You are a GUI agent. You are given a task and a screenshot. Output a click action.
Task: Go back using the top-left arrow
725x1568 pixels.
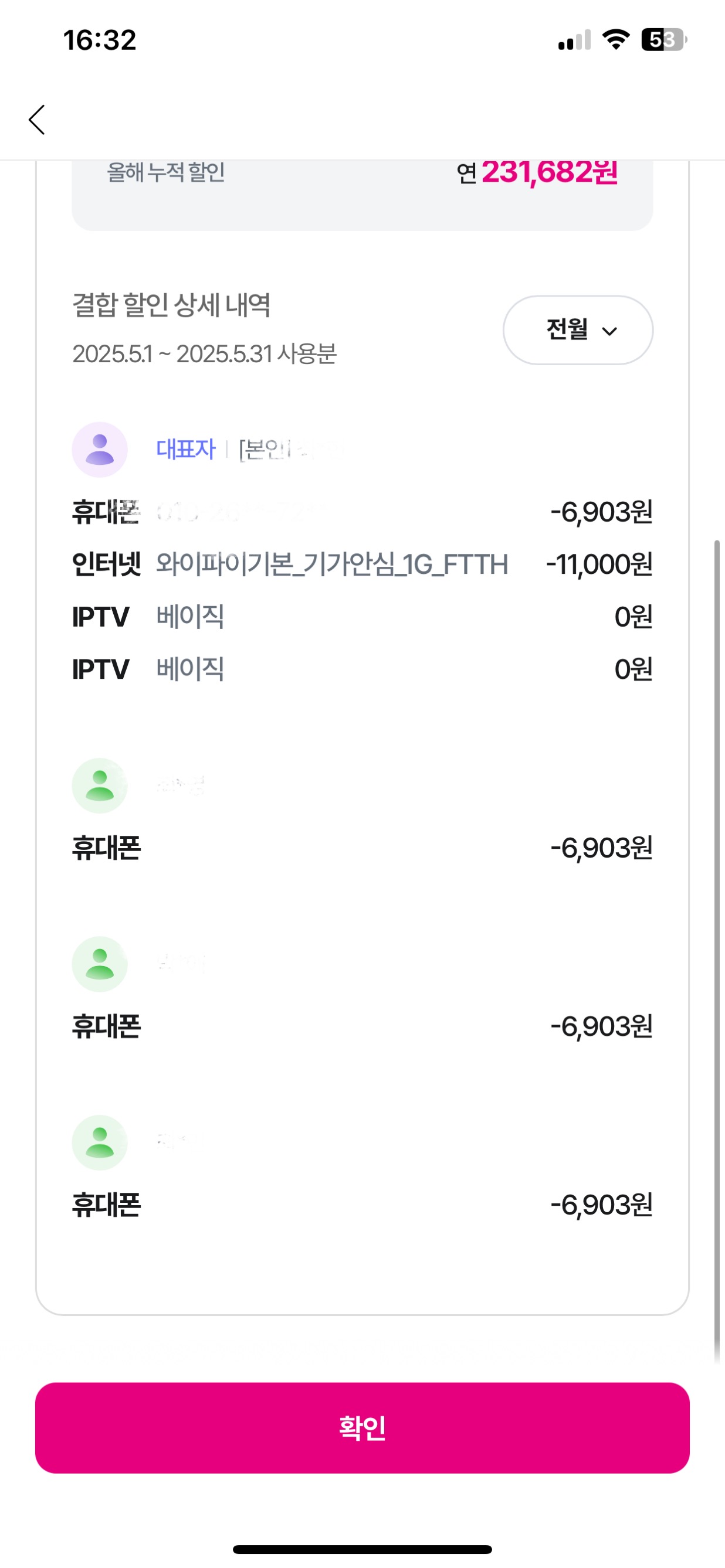click(x=37, y=120)
